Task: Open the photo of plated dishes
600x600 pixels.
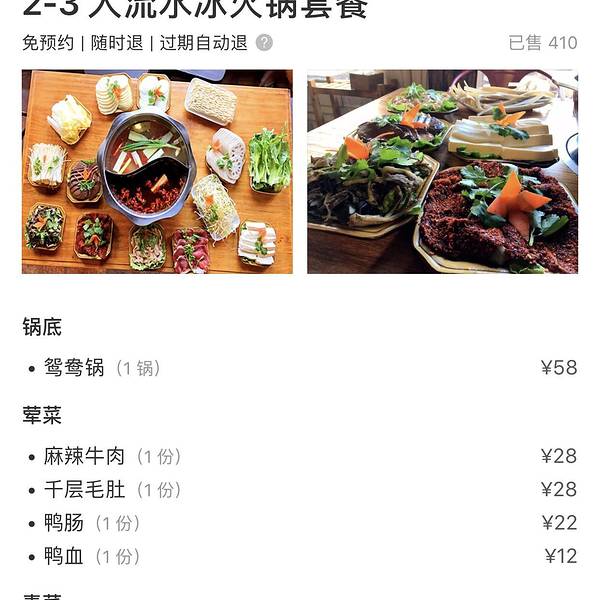Action: tap(442, 172)
